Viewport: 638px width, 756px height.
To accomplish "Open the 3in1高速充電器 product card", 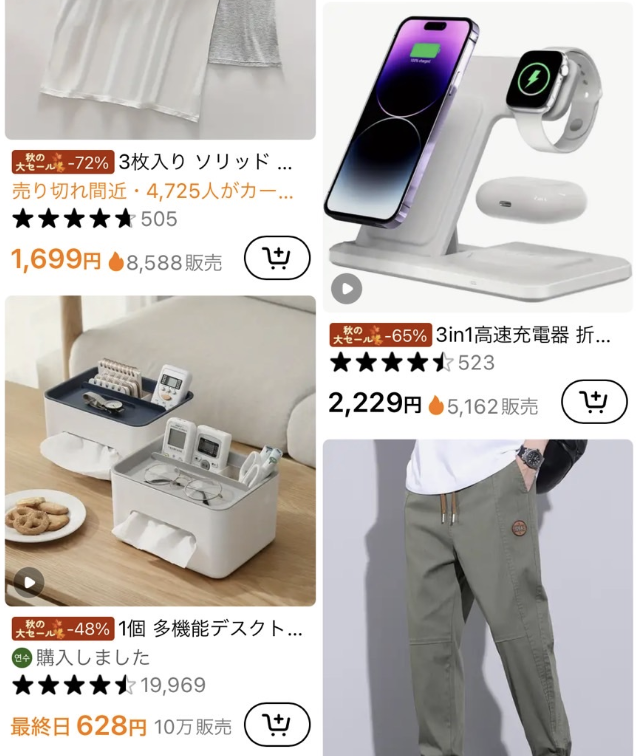I will 477,160.
